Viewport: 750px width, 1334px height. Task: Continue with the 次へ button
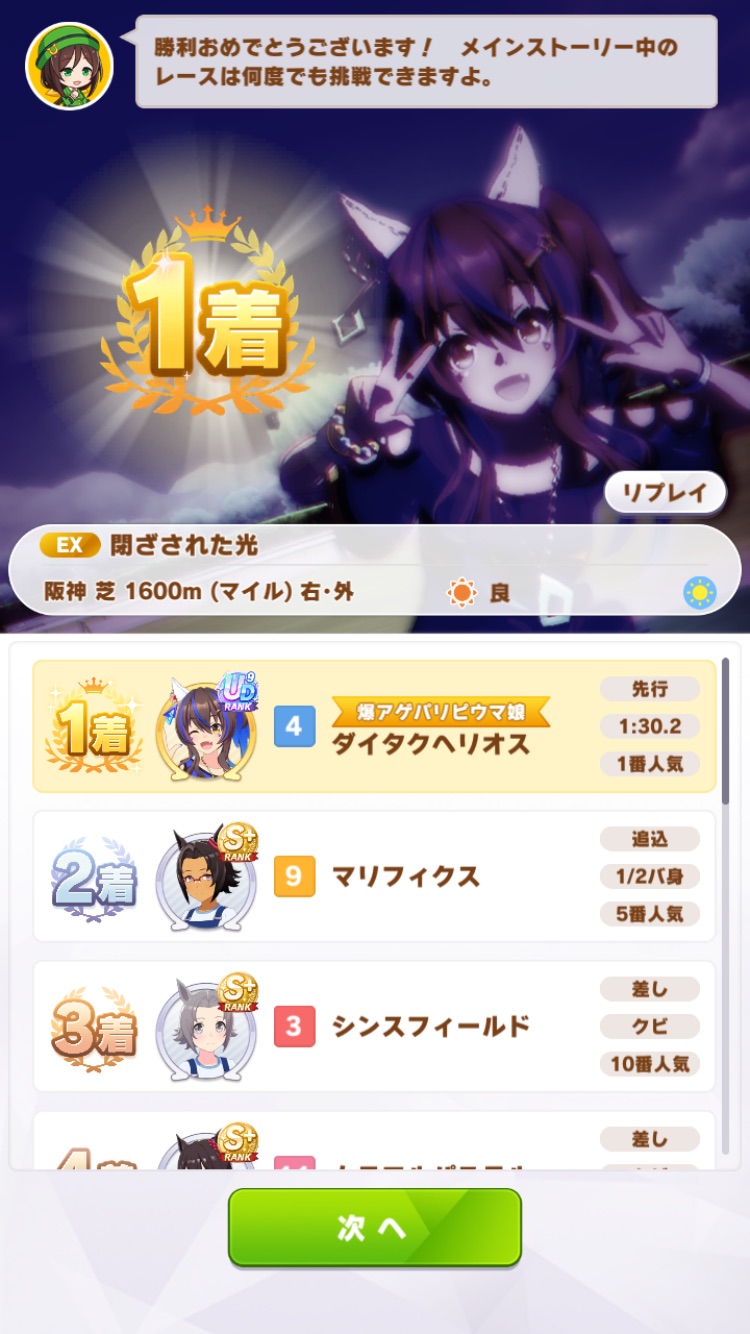(x=374, y=1227)
